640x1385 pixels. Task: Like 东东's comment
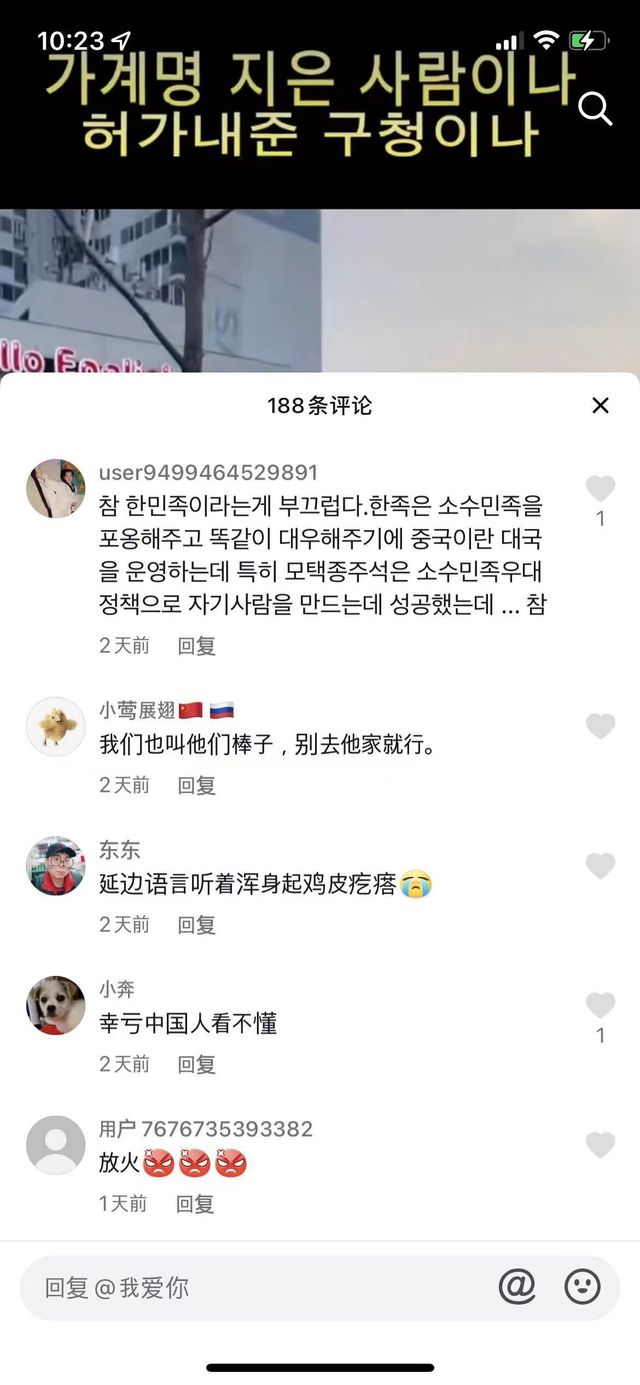pos(600,867)
